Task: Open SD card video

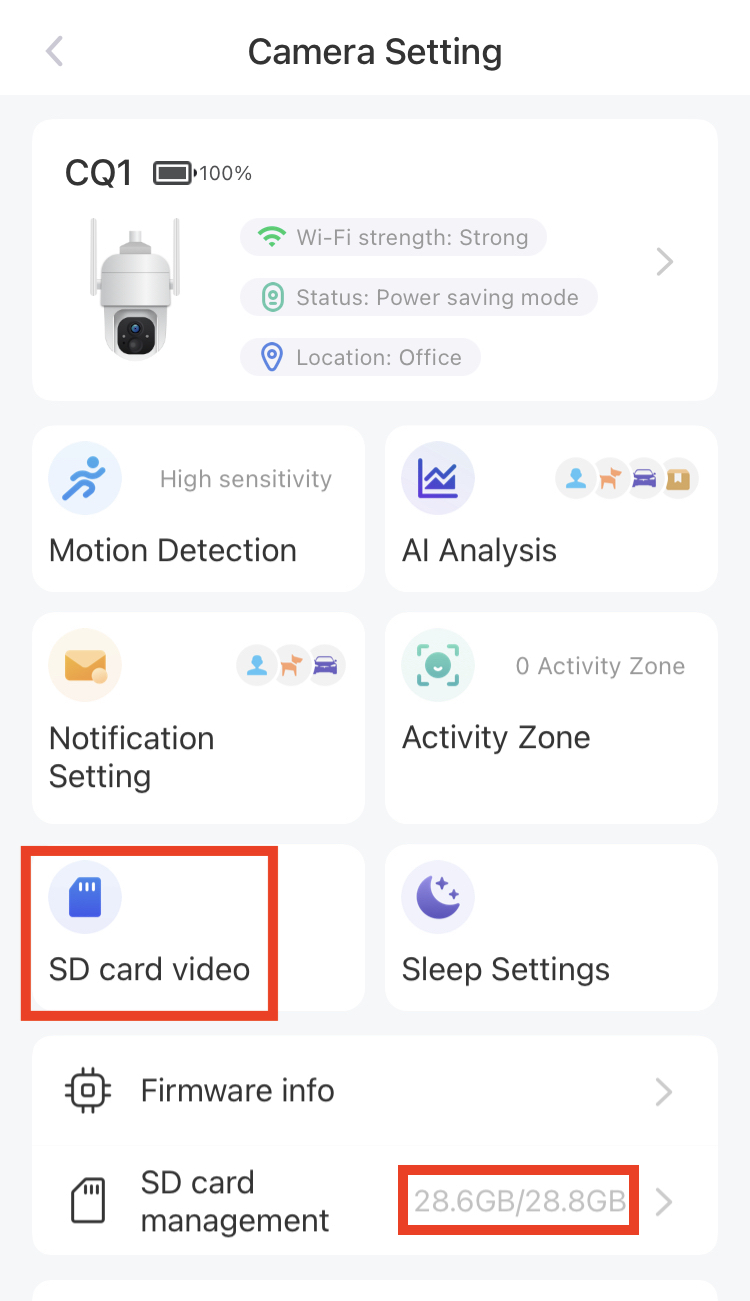Action: (x=150, y=932)
